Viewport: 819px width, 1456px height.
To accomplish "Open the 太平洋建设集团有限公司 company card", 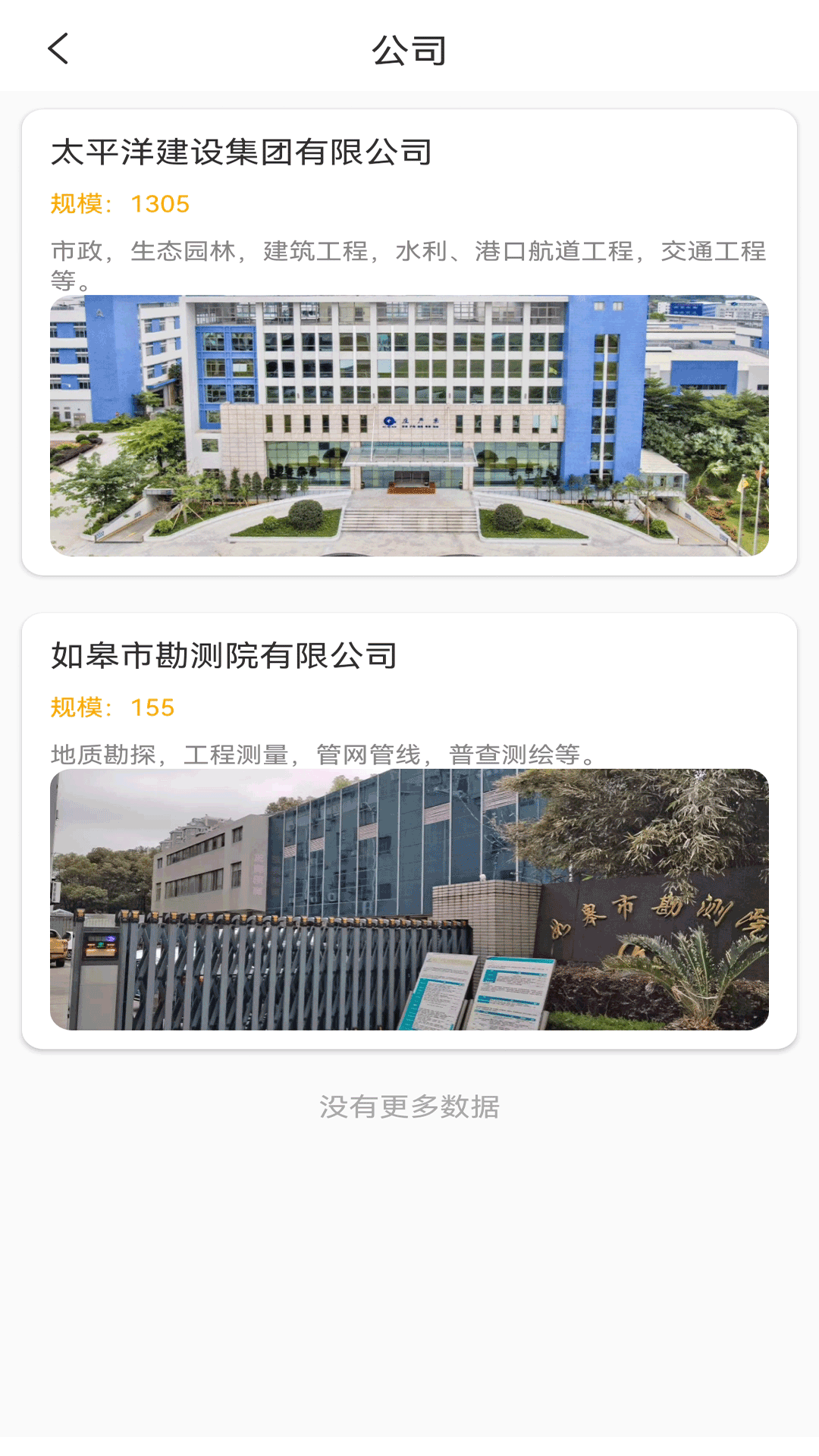I will pos(409,341).
